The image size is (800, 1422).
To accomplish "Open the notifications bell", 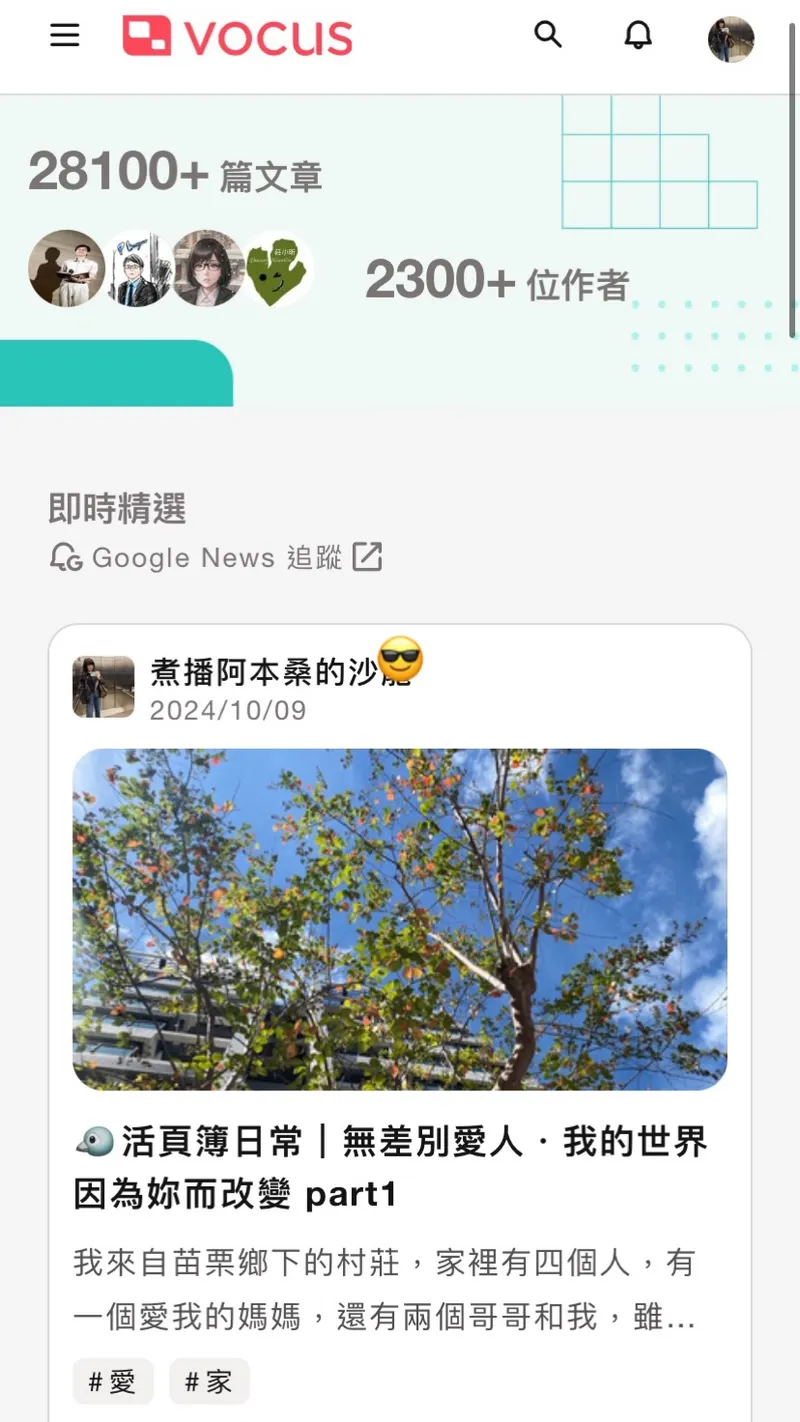I will click(x=638, y=36).
